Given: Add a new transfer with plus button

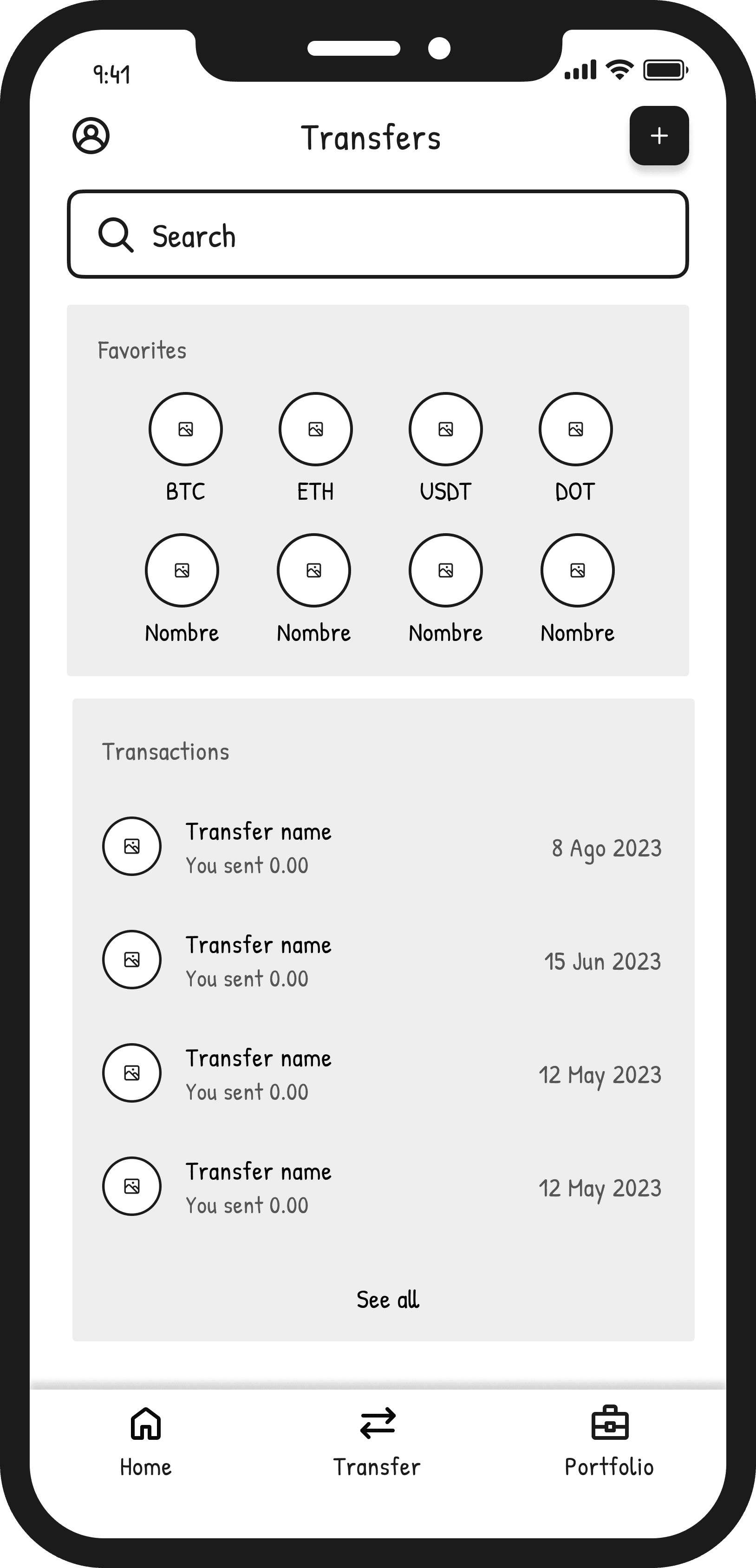Looking at the screenshot, I should [x=659, y=136].
